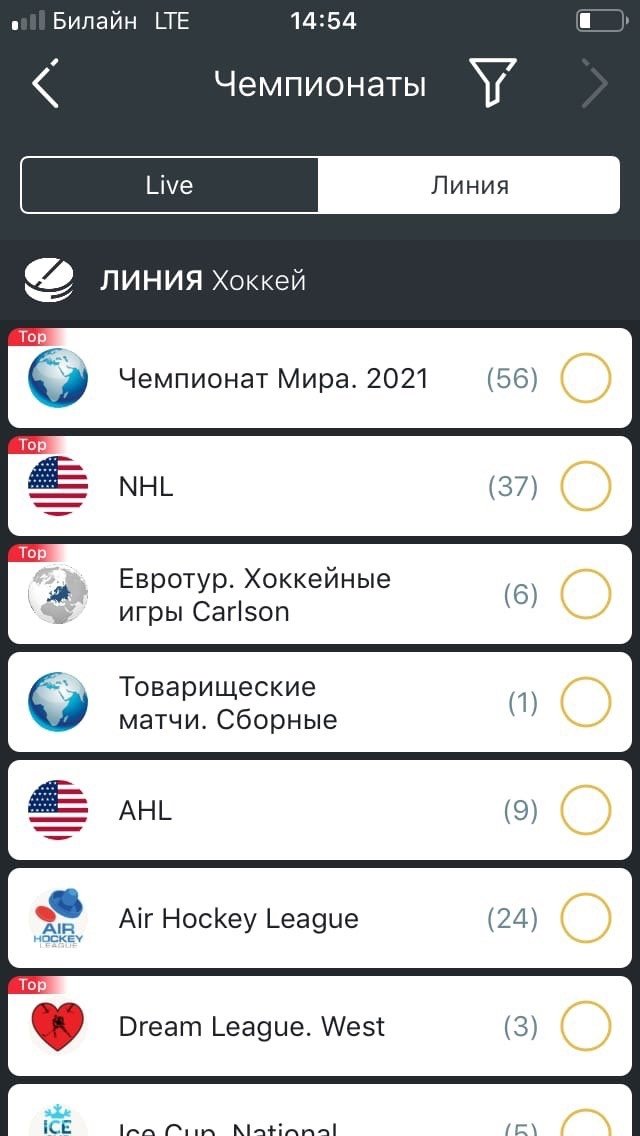Open Dream League. West
Image resolution: width=640 pixels, height=1136 pixels.
tap(252, 1027)
